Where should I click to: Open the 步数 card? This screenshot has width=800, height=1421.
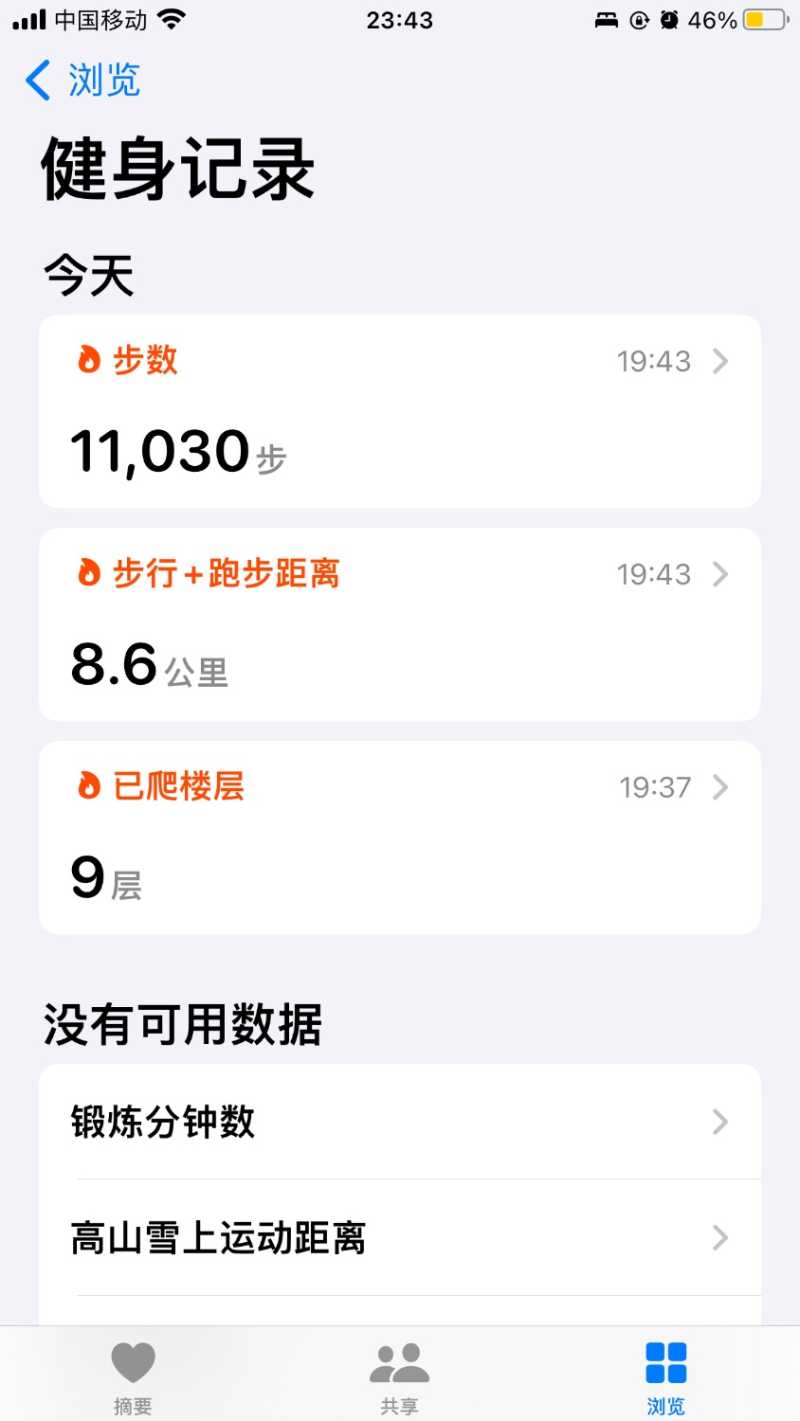click(x=400, y=411)
